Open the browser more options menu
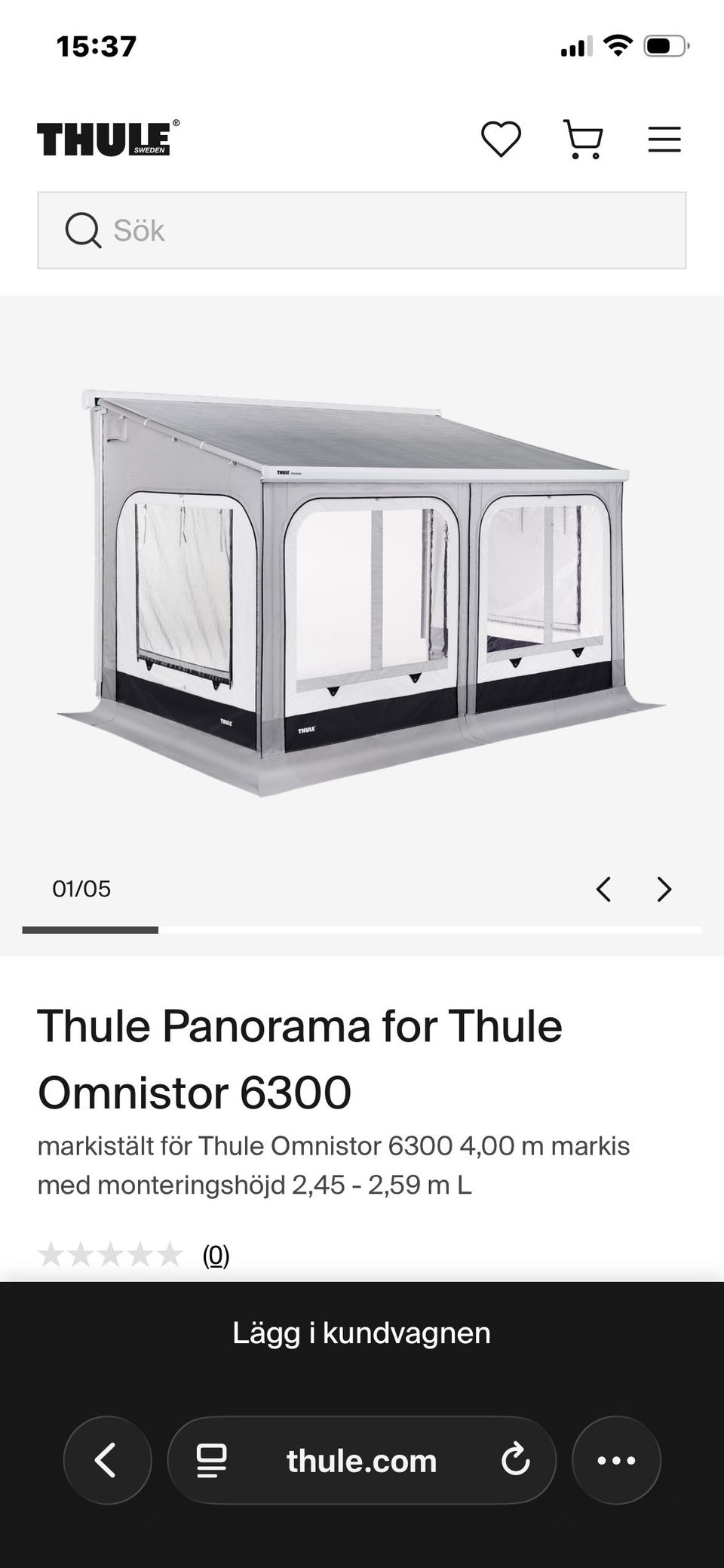The width and height of the screenshot is (724, 1568). tap(616, 1460)
